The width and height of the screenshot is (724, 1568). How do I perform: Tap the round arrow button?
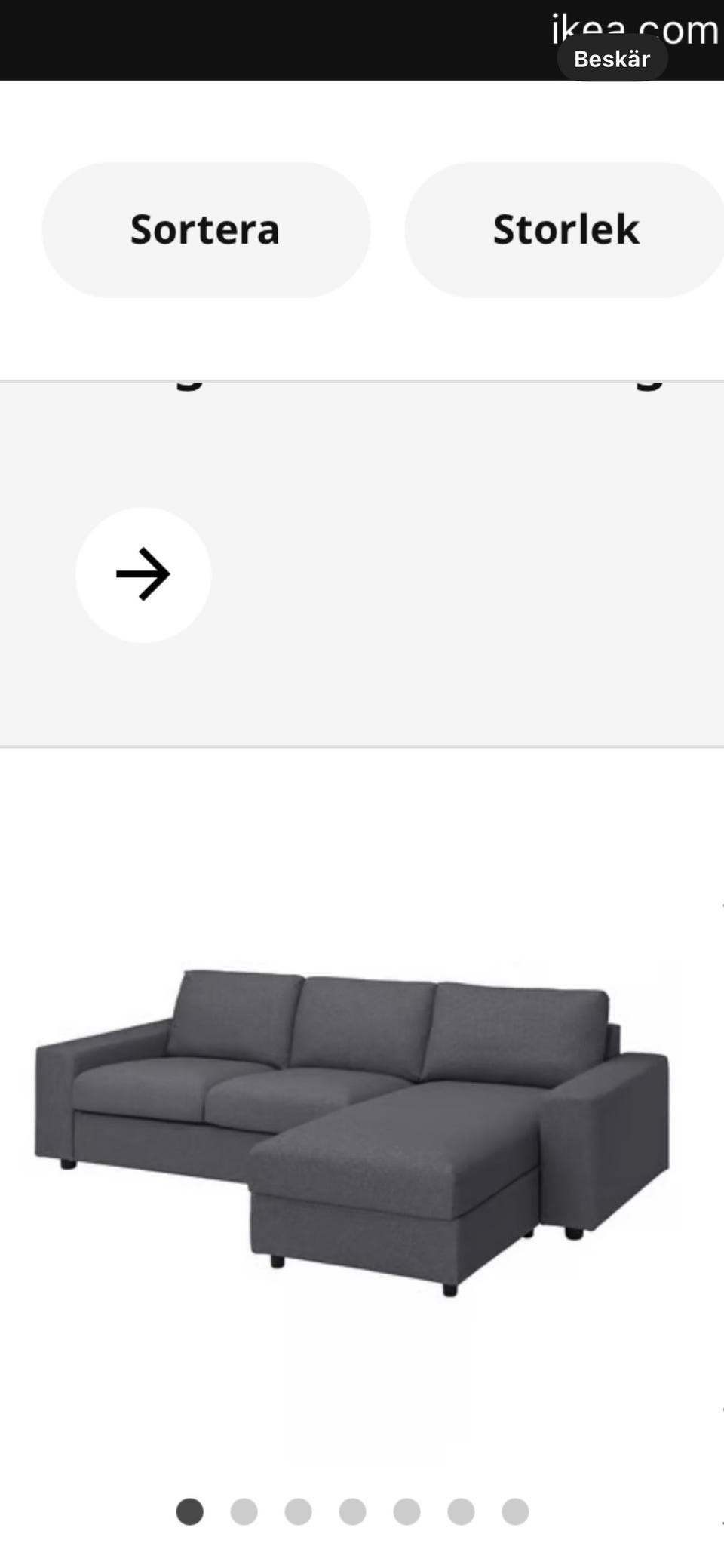[143, 575]
